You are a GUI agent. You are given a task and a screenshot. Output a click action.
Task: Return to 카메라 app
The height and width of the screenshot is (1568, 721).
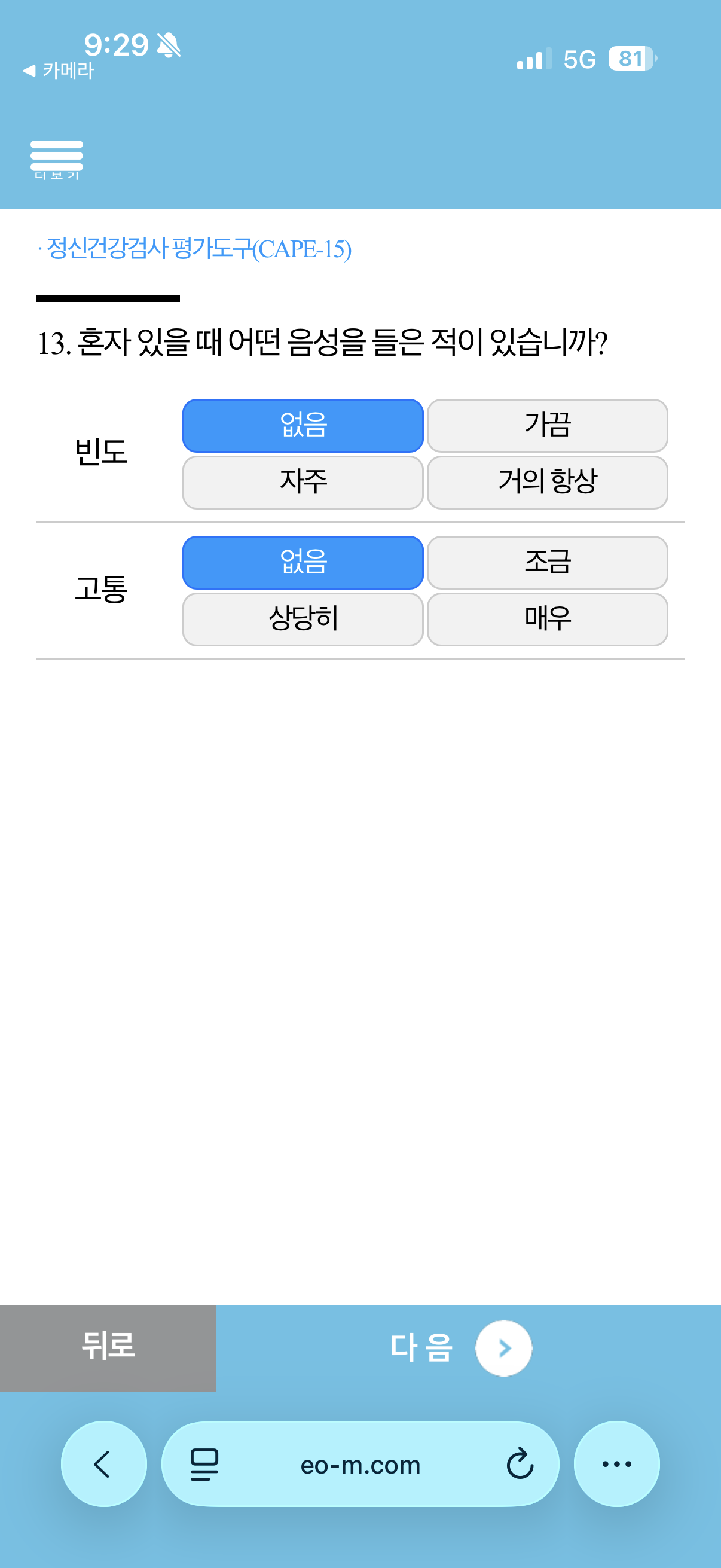tap(59, 71)
